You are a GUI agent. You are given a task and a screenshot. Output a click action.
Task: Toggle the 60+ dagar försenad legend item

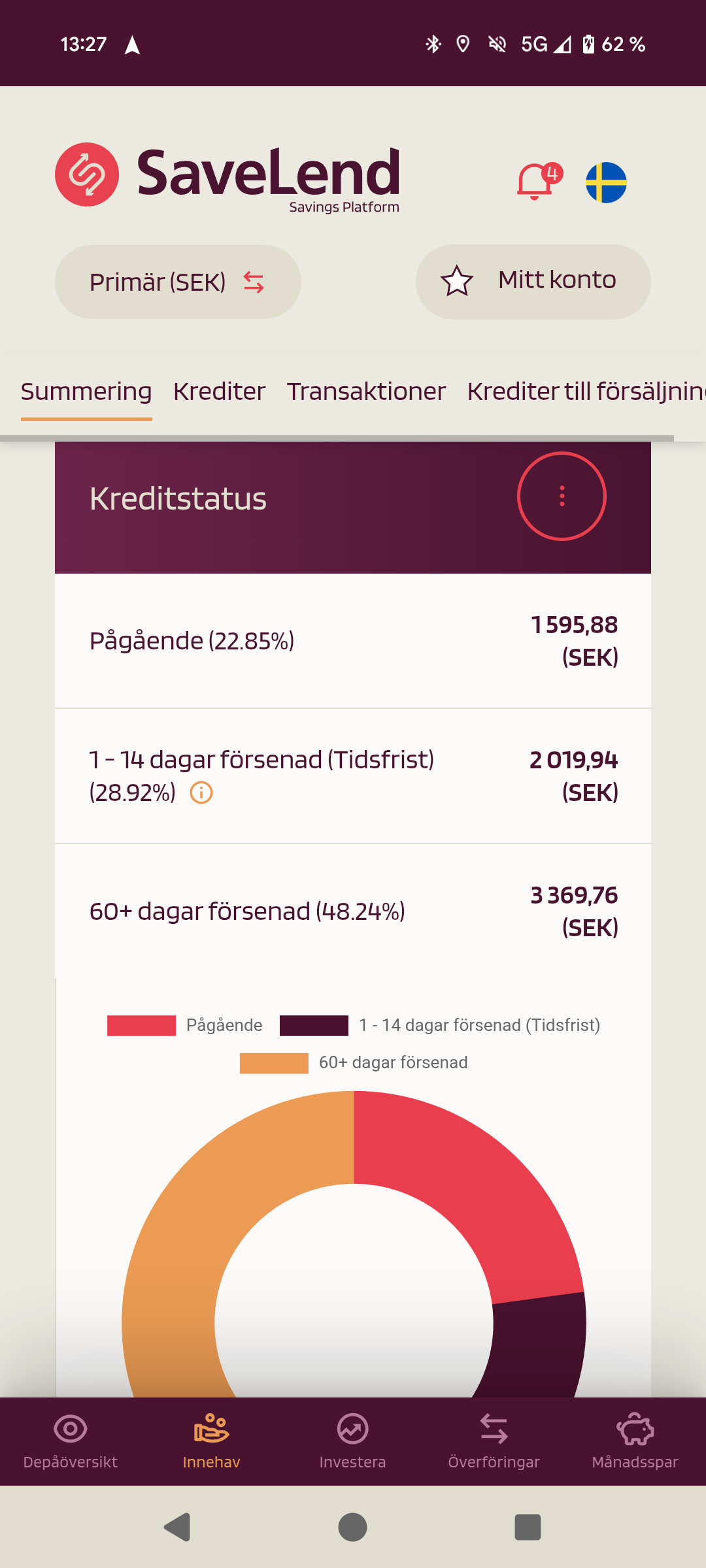coord(354,1063)
